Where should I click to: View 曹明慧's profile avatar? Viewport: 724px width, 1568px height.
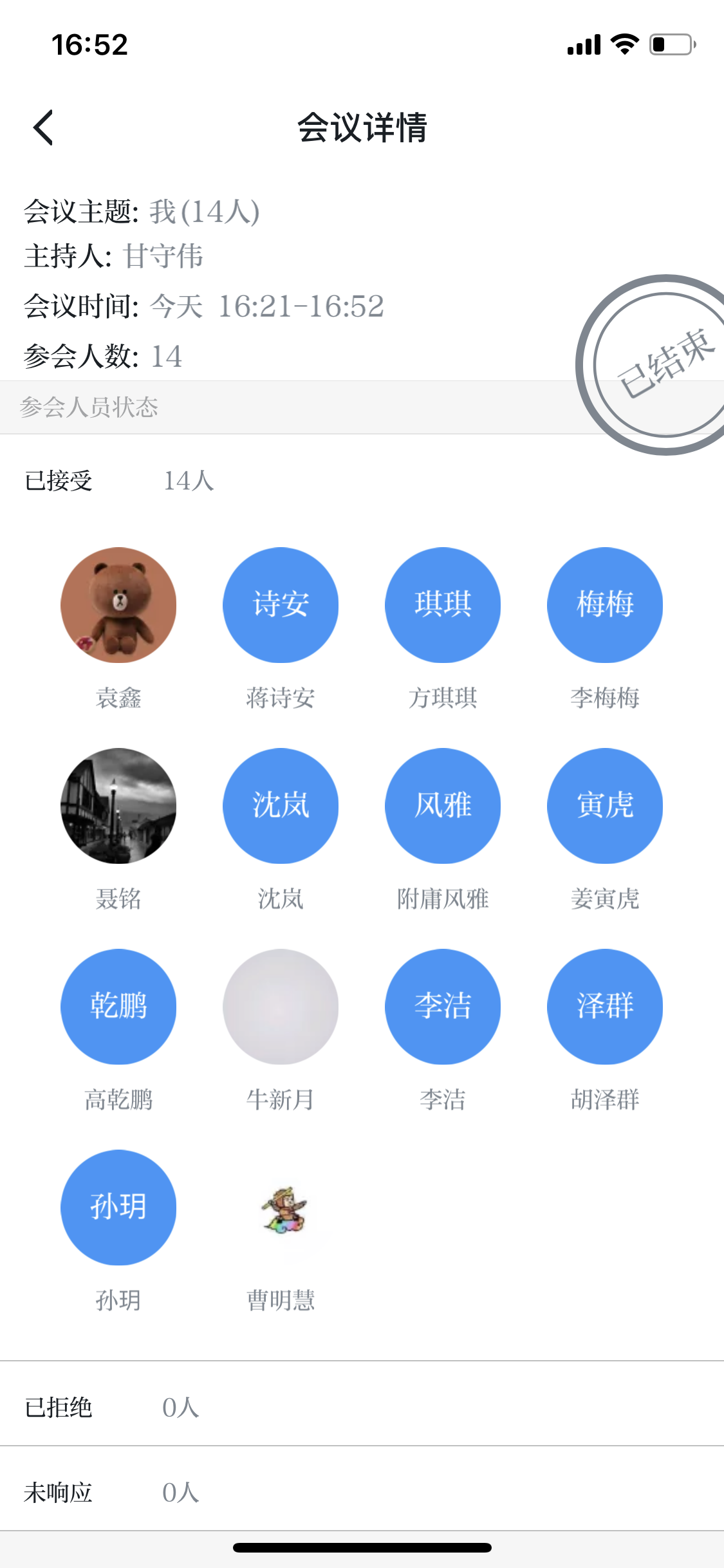coord(281,1208)
